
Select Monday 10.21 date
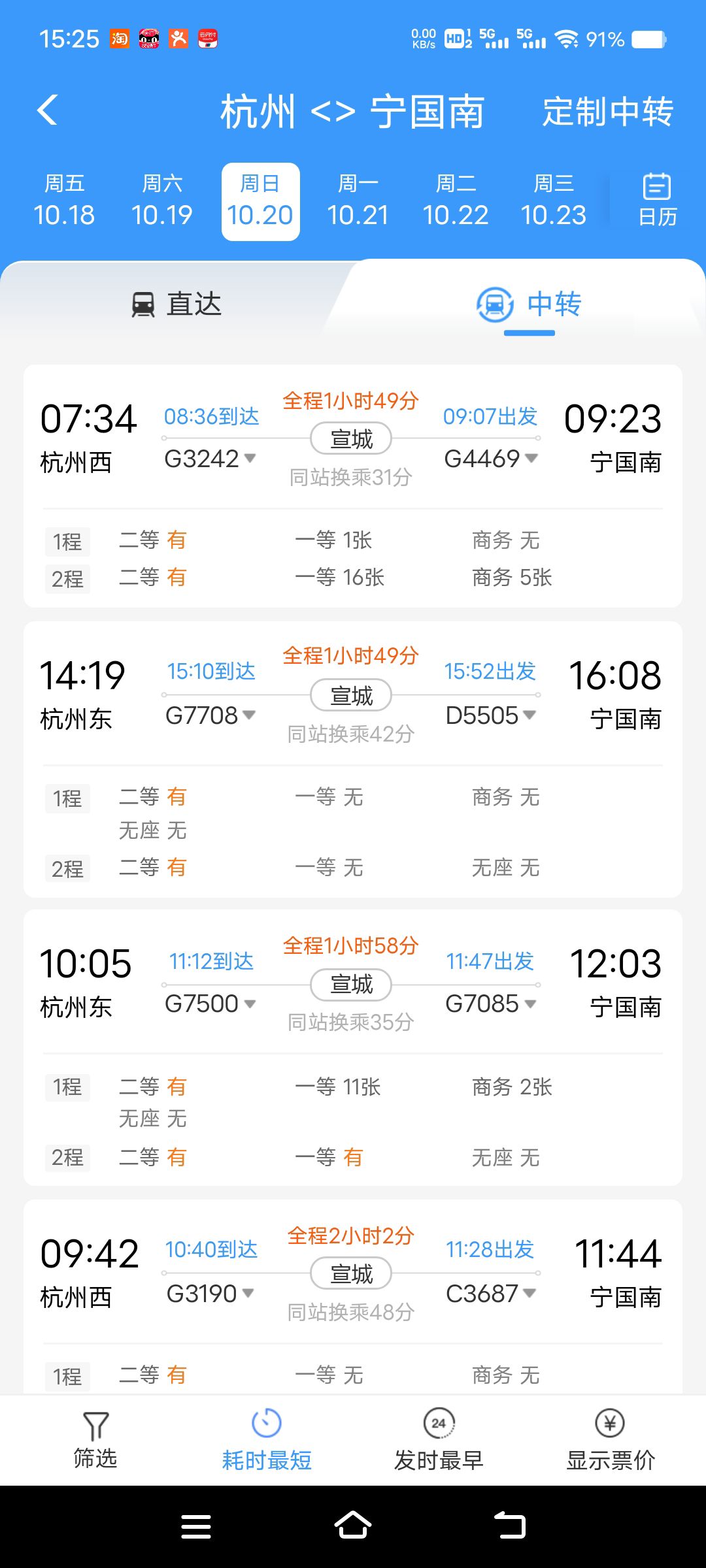pos(358,201)
